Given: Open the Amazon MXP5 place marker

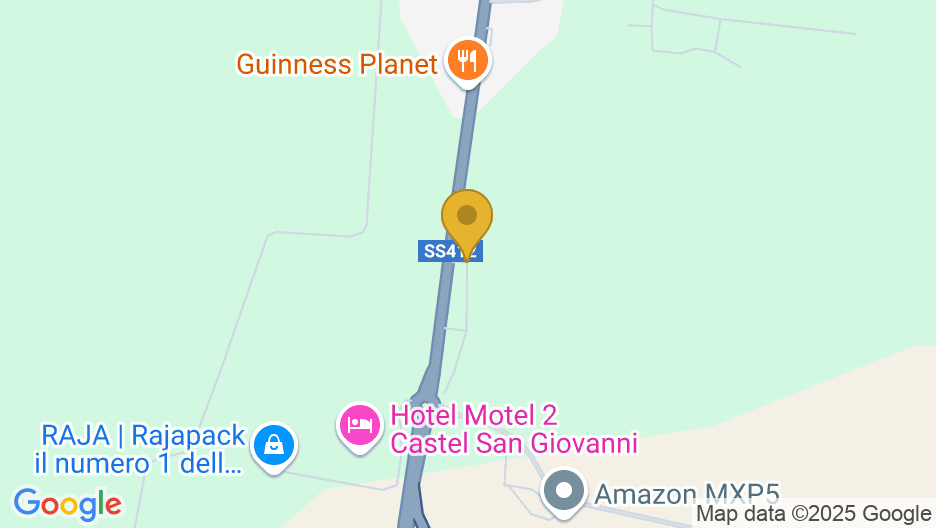Looking at the screenshot, I should [x=564, y=491].
